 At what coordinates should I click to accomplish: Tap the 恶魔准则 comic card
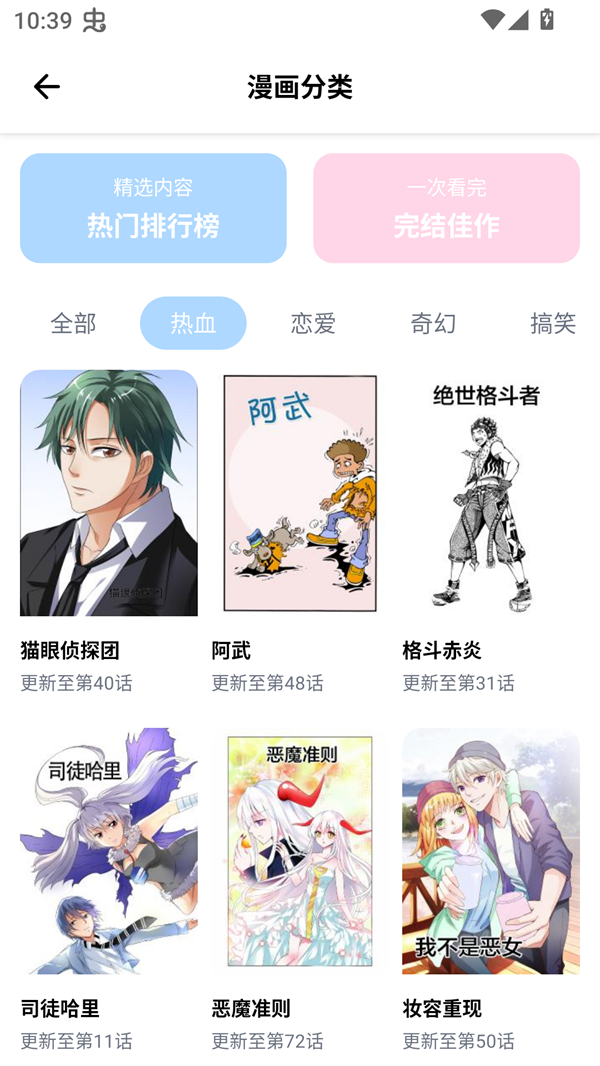tap(300, 851)
